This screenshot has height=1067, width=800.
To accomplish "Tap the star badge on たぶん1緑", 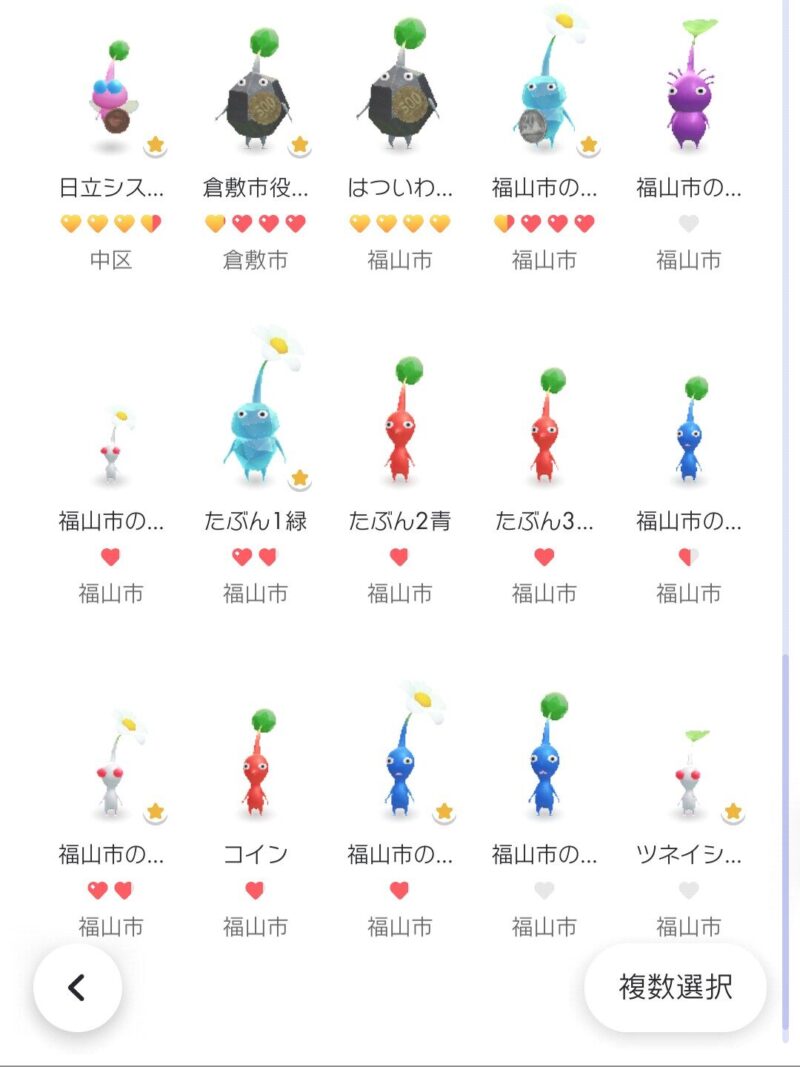I will [x=298, y=479].
